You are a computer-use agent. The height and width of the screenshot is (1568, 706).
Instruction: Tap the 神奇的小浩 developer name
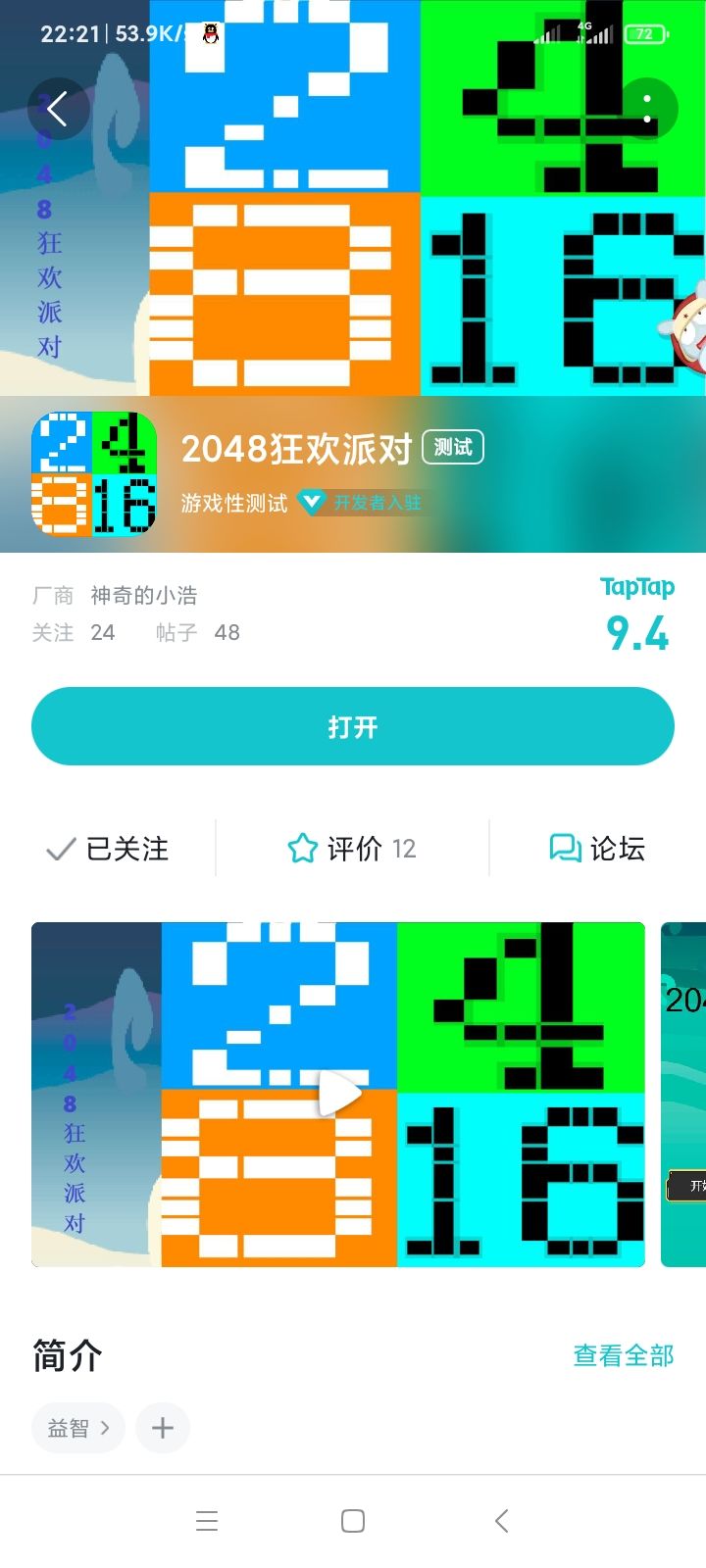pyautogui.click(x=143, y=595)
